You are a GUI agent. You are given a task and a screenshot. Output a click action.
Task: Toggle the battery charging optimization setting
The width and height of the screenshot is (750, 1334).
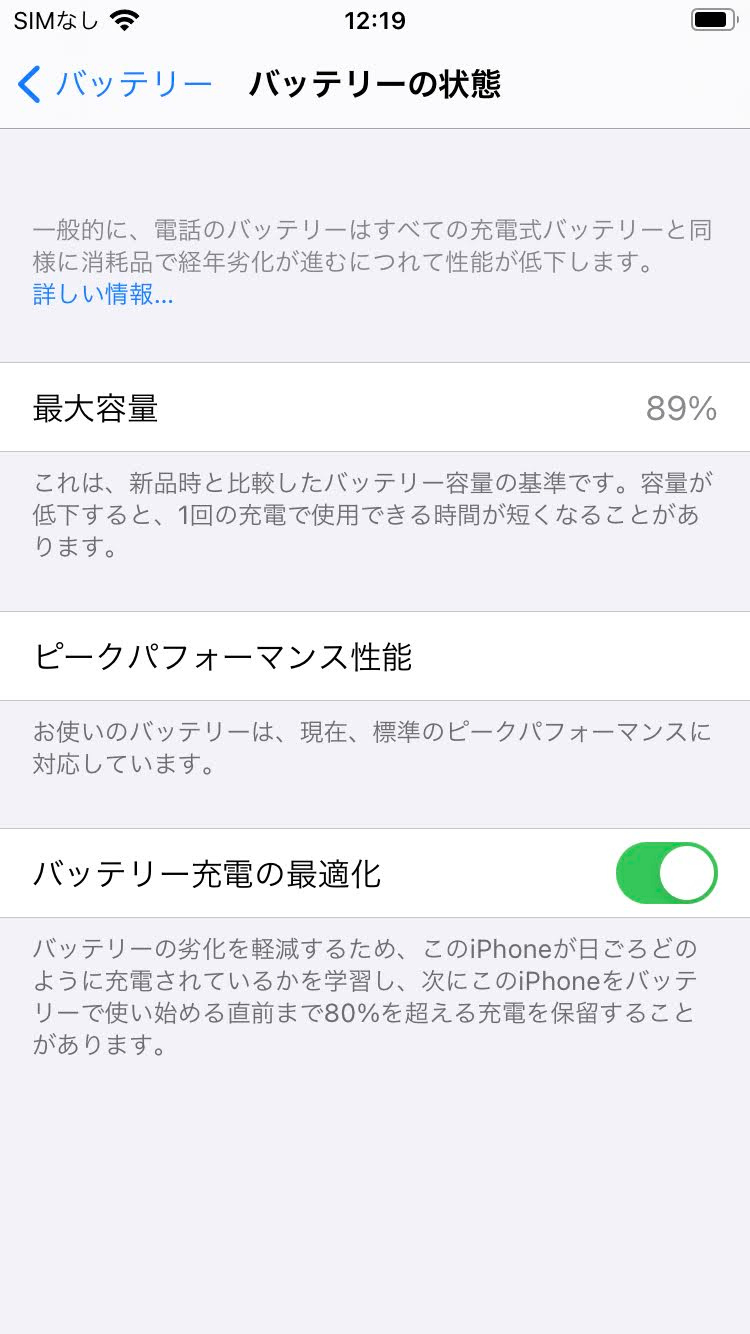(666, 872)
